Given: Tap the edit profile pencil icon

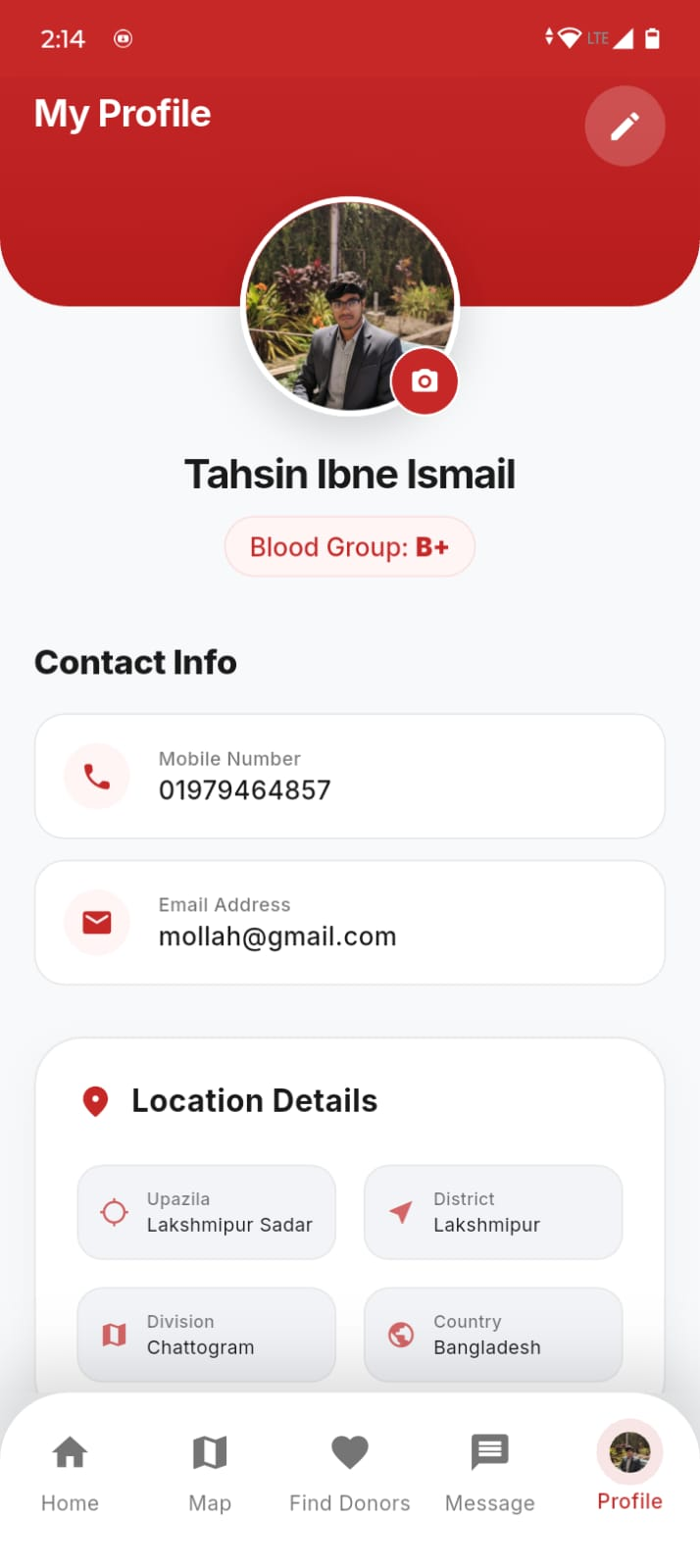Looking at the screenshot, I should coord(625,126).
